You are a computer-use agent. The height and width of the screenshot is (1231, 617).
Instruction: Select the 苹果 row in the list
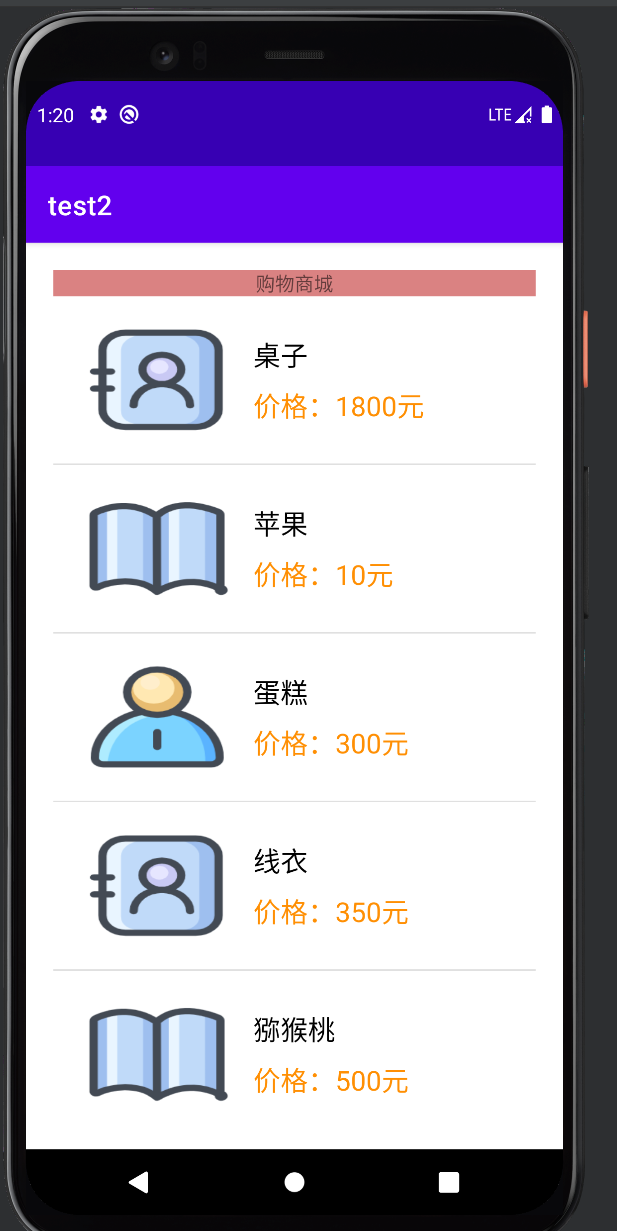(294, 549)
